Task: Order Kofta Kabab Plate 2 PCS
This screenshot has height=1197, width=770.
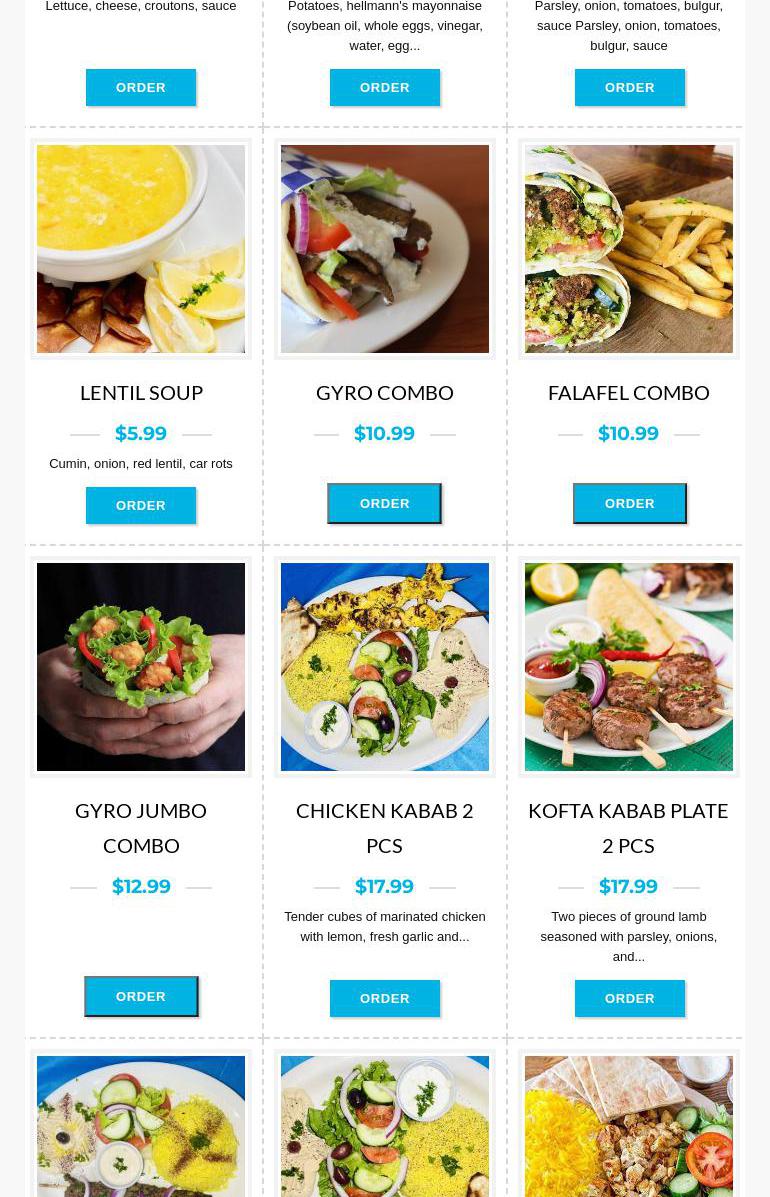Action: click(629, 999)
